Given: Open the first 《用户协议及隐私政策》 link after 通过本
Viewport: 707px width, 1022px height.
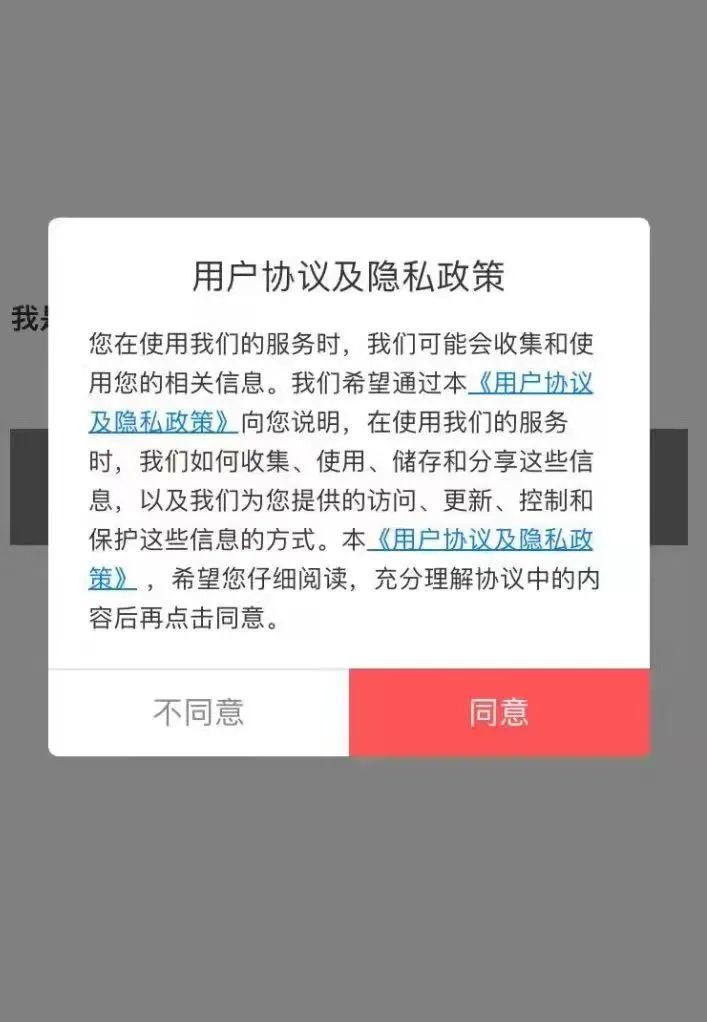Looking at the screenshot, I should pos(530,384).
